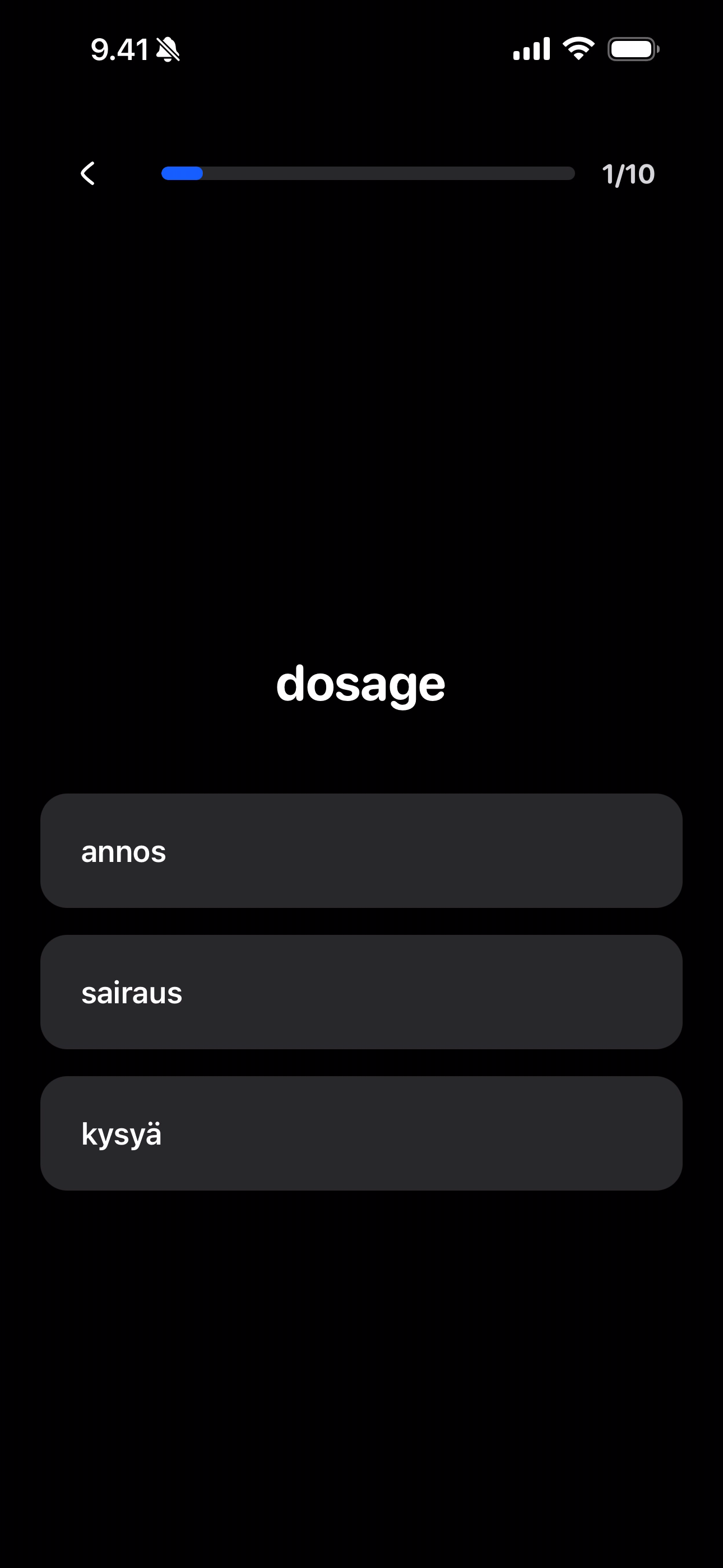Tap the blue filled progress segment
The width and height of the screenshot is (723, 1568).
click(182, 174)
